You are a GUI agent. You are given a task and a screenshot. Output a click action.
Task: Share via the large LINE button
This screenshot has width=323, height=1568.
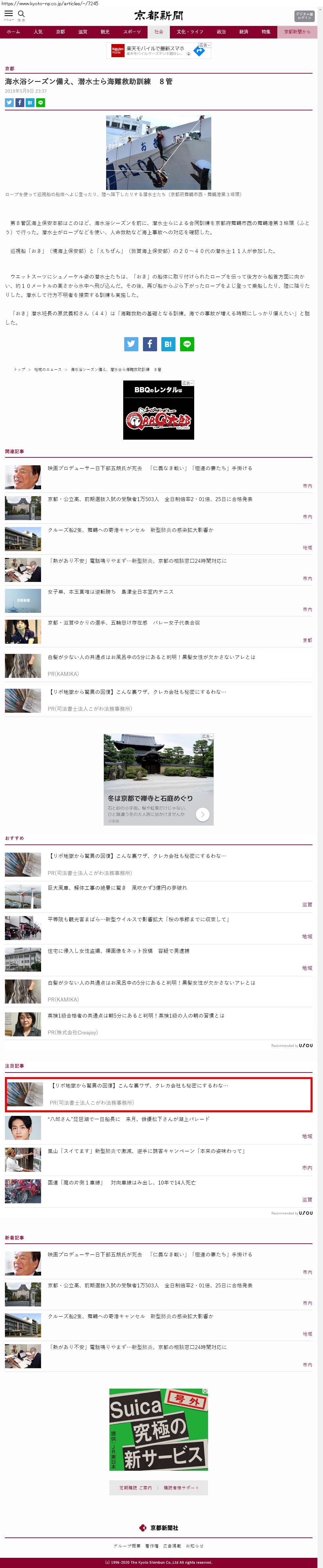pos(187,344)
